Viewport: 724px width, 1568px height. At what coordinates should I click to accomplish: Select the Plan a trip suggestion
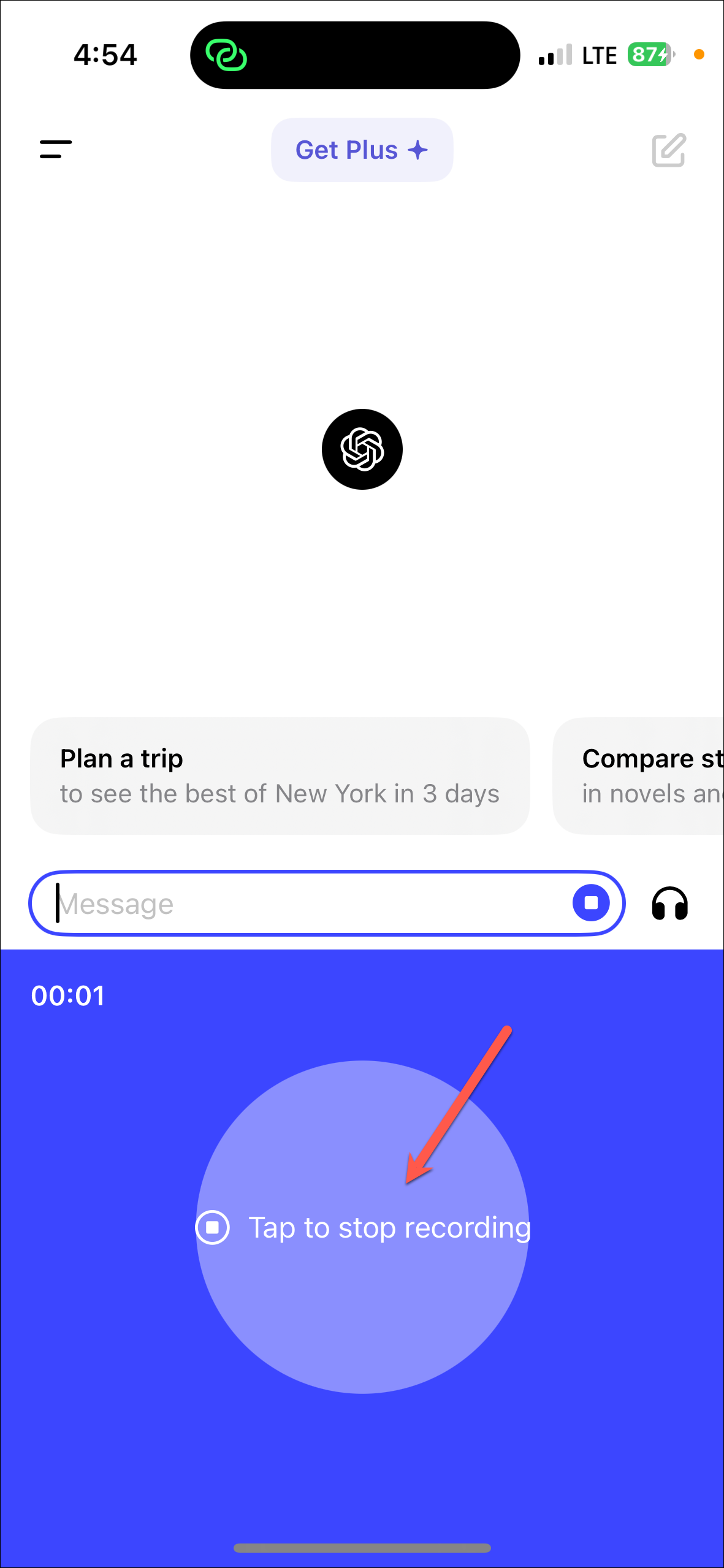click(280, 775)
